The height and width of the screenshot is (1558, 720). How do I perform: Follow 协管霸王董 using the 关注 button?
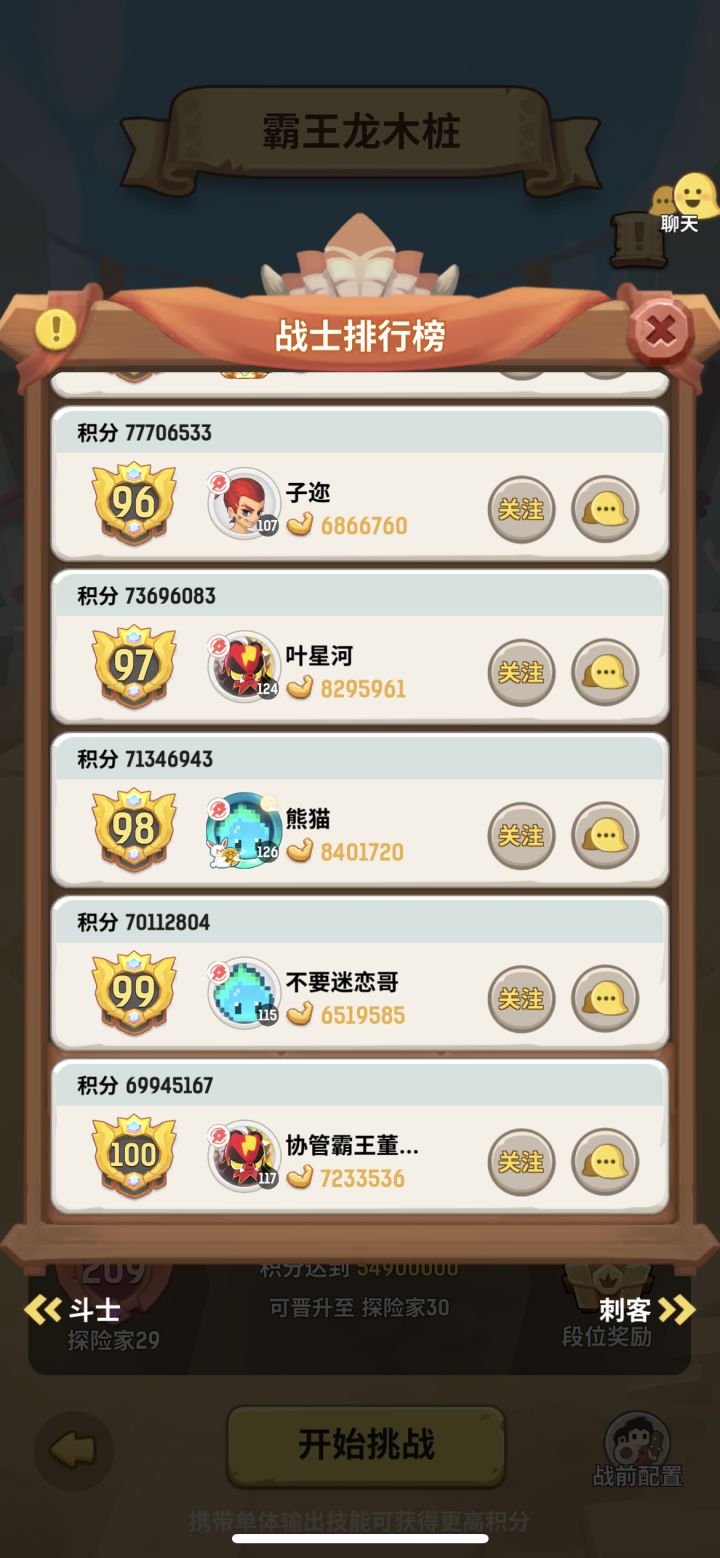click(x=521, y=1162)
